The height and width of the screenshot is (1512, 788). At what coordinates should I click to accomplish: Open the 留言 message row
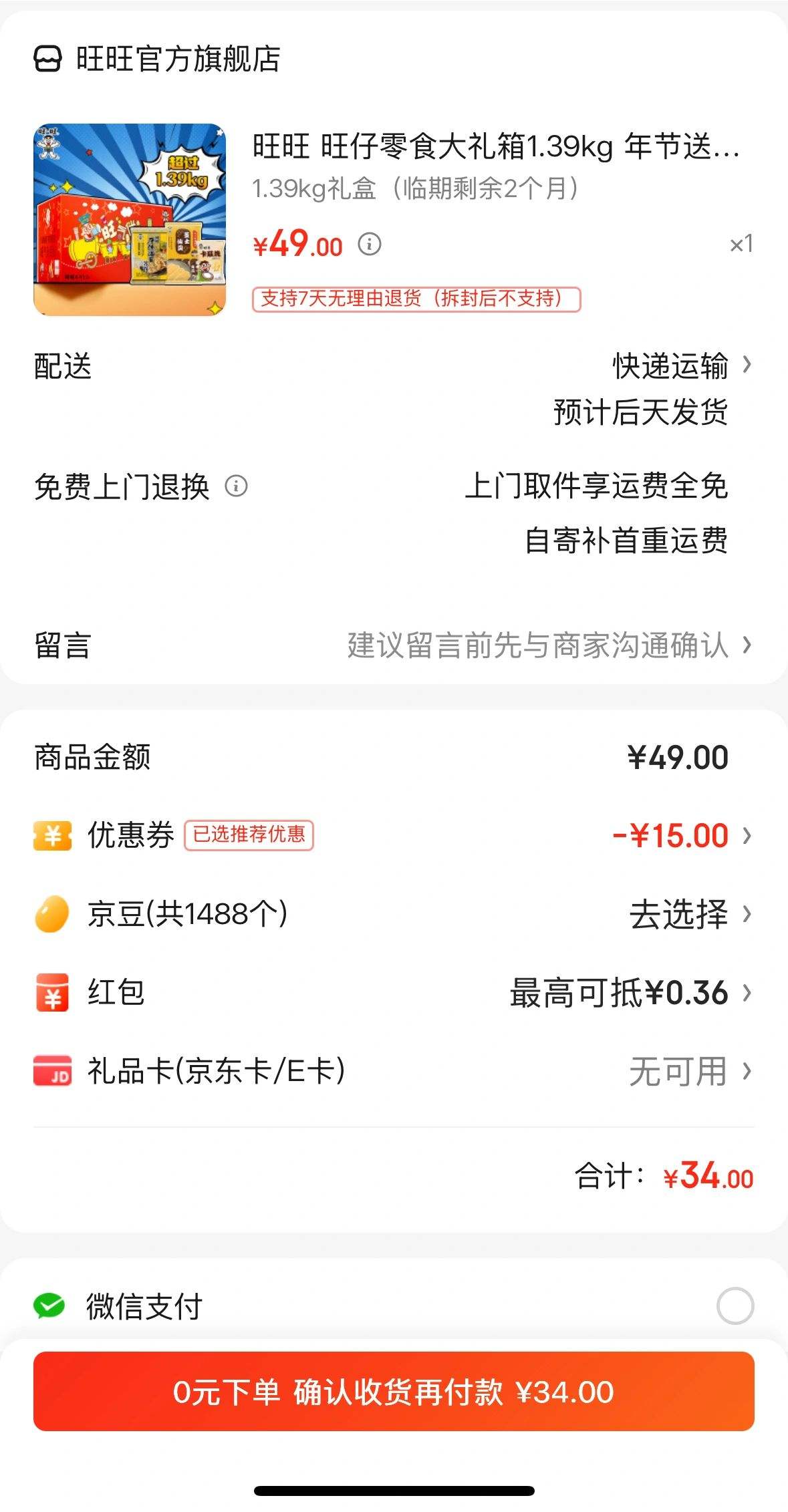click(394, 645)
